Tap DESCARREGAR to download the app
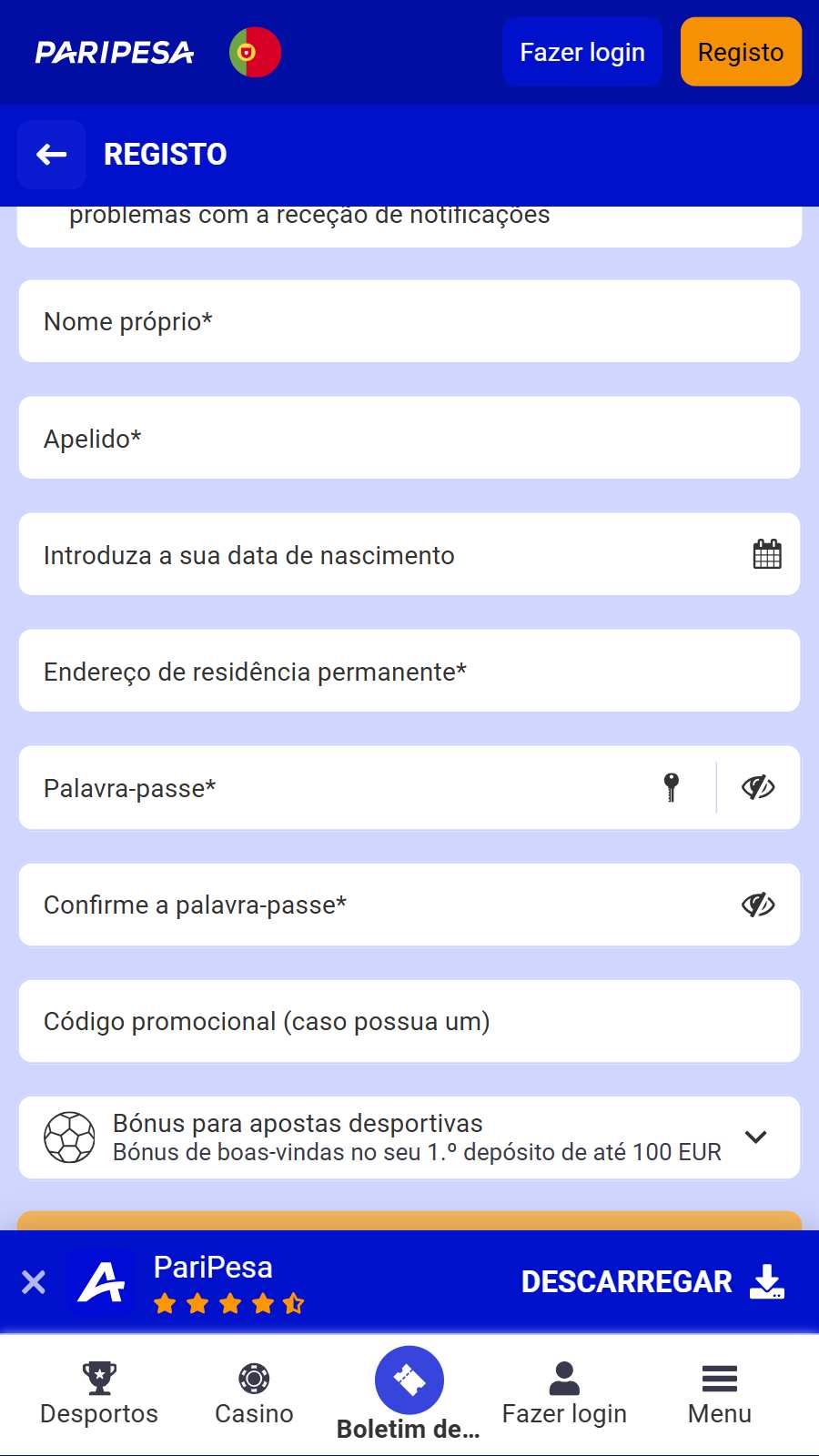The width and height of the screenshot is (819, 1456). [x=652, y=1281]
